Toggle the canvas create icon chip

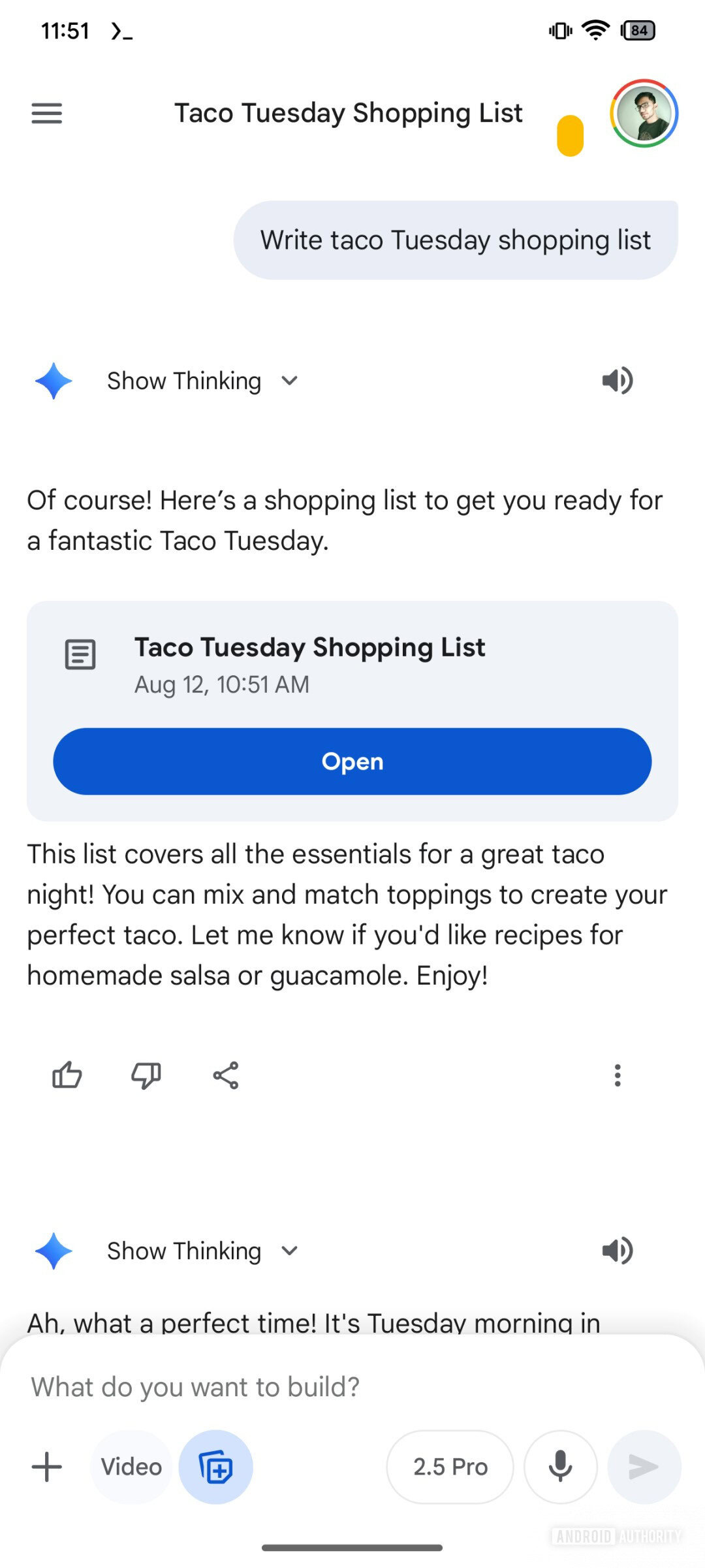[216, 1467]
